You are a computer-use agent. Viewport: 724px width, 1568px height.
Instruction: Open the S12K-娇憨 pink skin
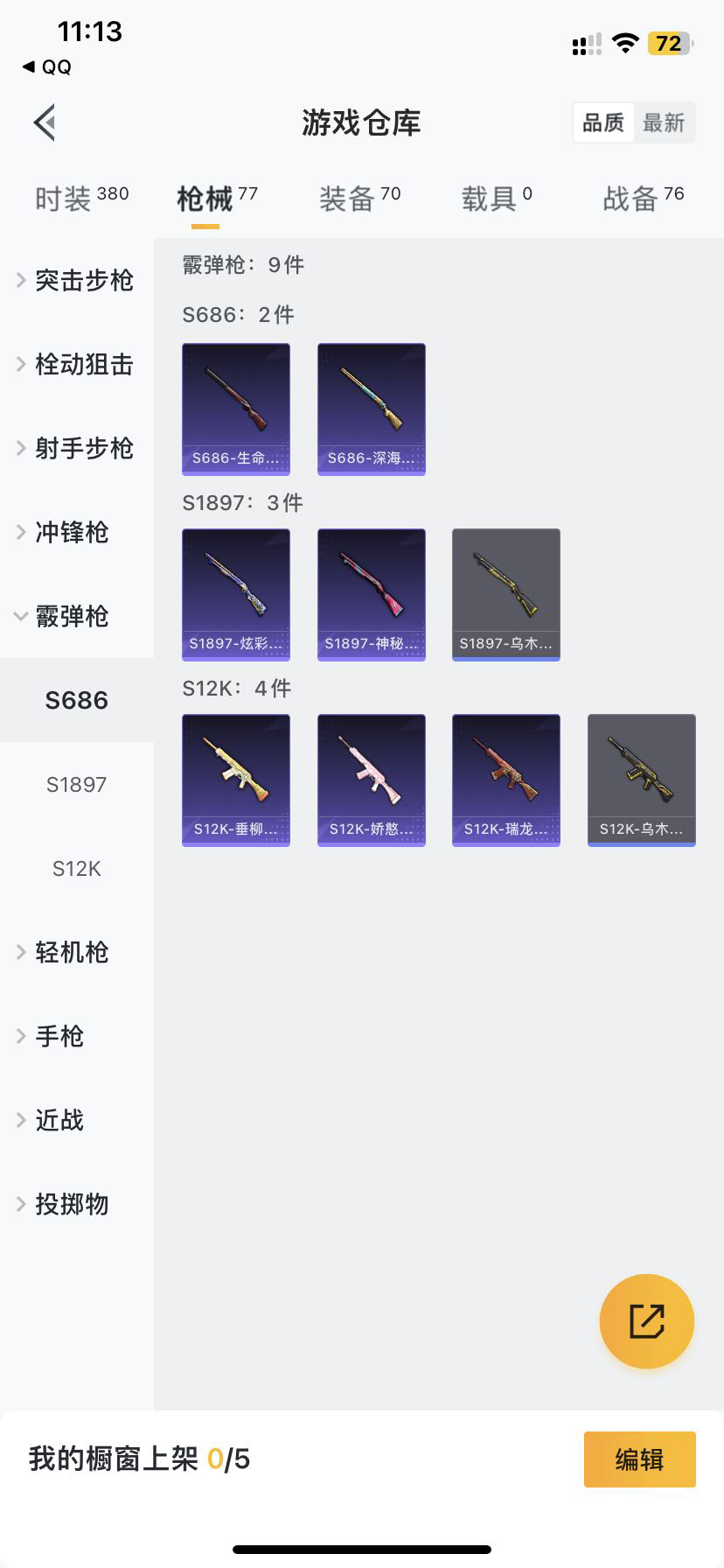[371, 780]
